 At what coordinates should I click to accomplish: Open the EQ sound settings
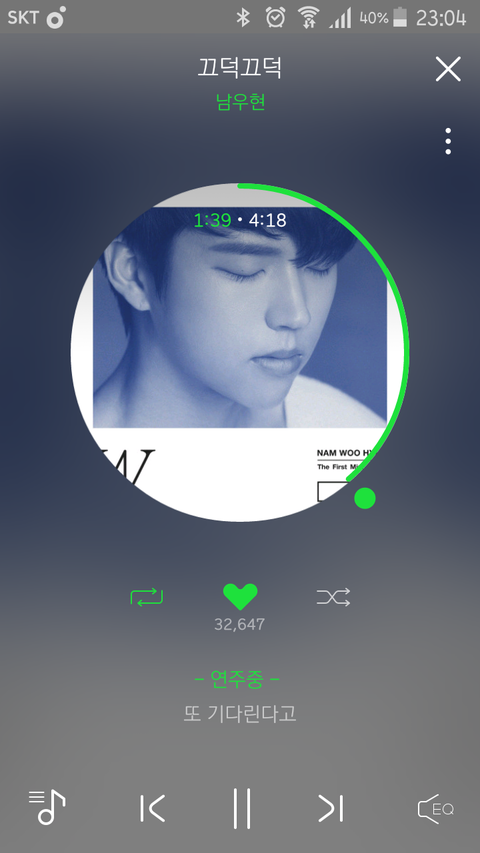click(x=435, y=808)
